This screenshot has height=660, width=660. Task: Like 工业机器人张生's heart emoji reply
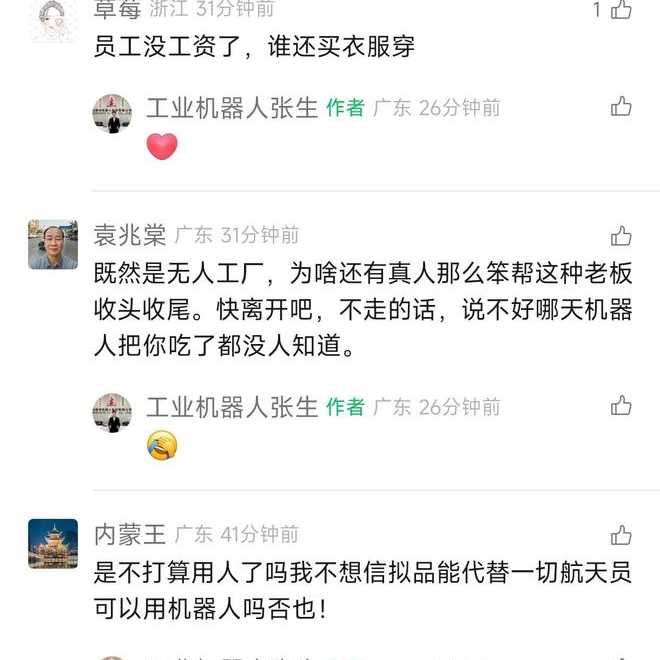621,106
